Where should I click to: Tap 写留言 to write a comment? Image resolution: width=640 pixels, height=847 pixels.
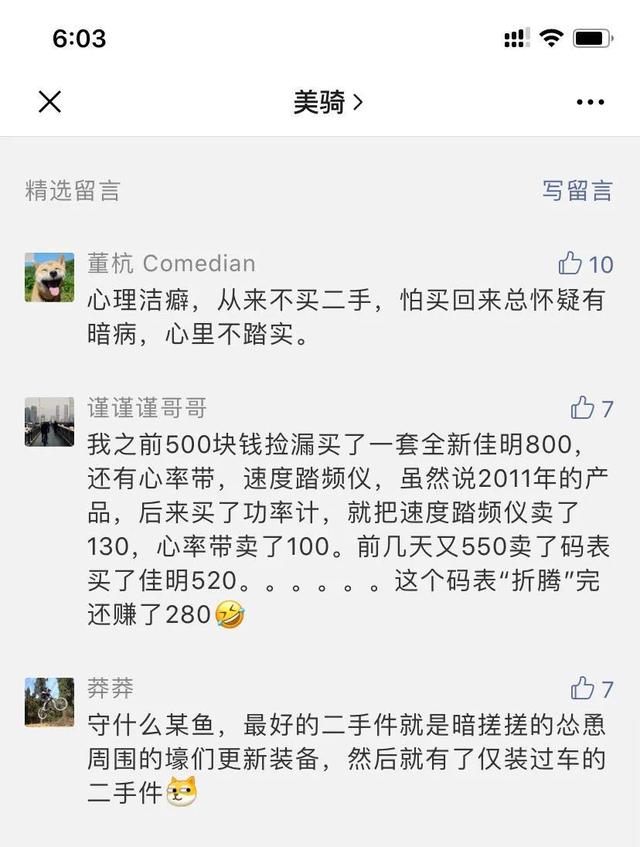[x=577, y=191]
